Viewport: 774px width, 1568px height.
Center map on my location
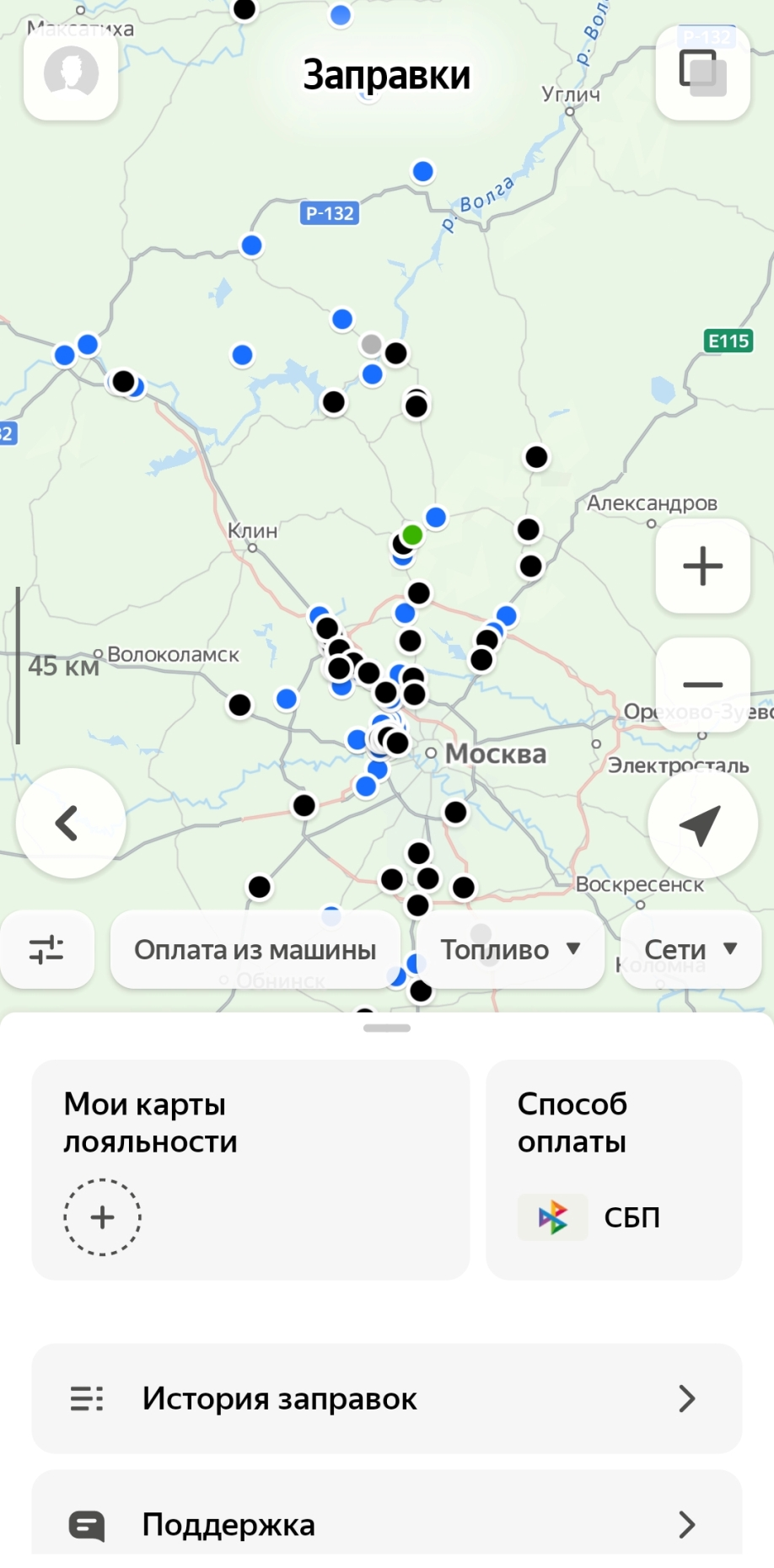coord(701,824)
